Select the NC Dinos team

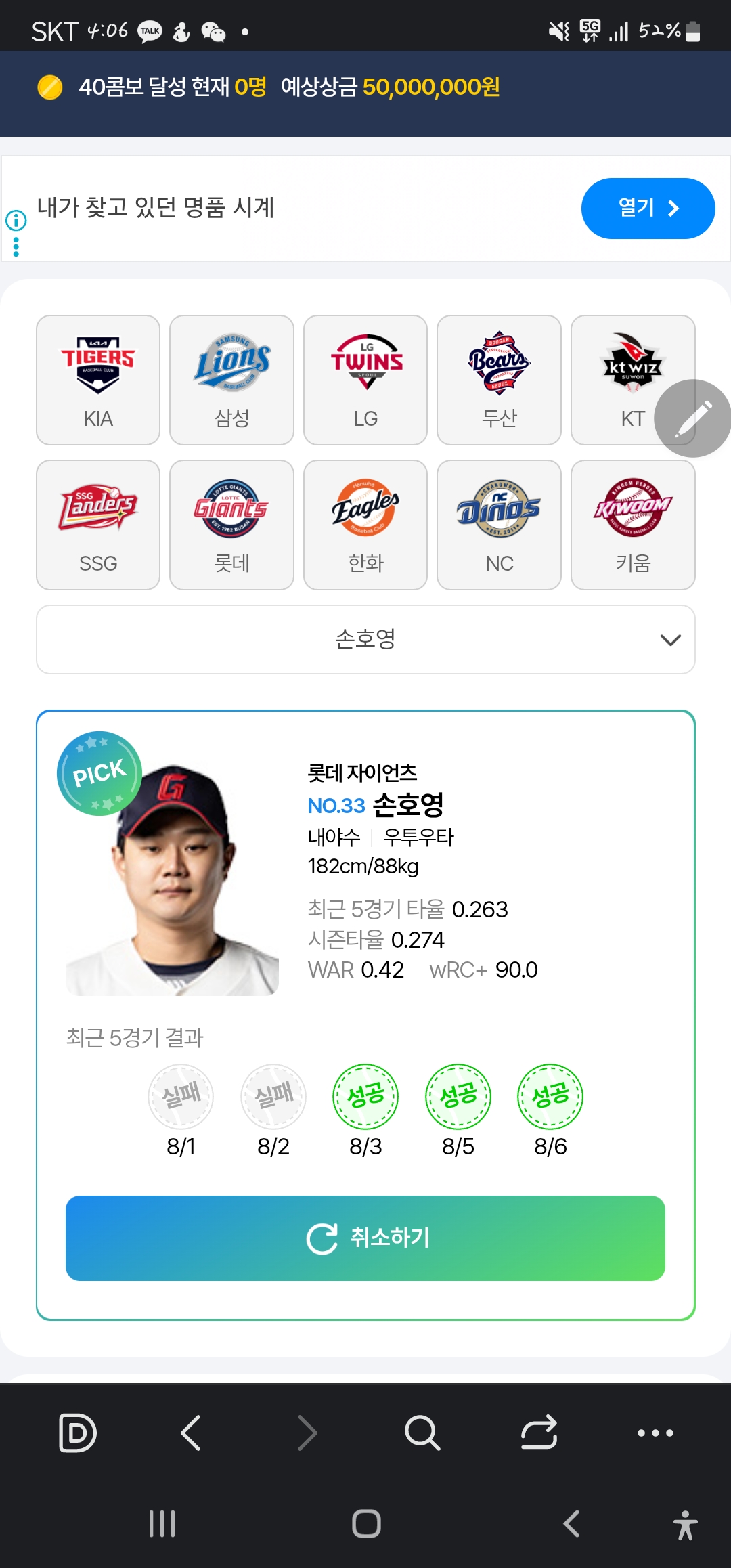click(499, 525)
